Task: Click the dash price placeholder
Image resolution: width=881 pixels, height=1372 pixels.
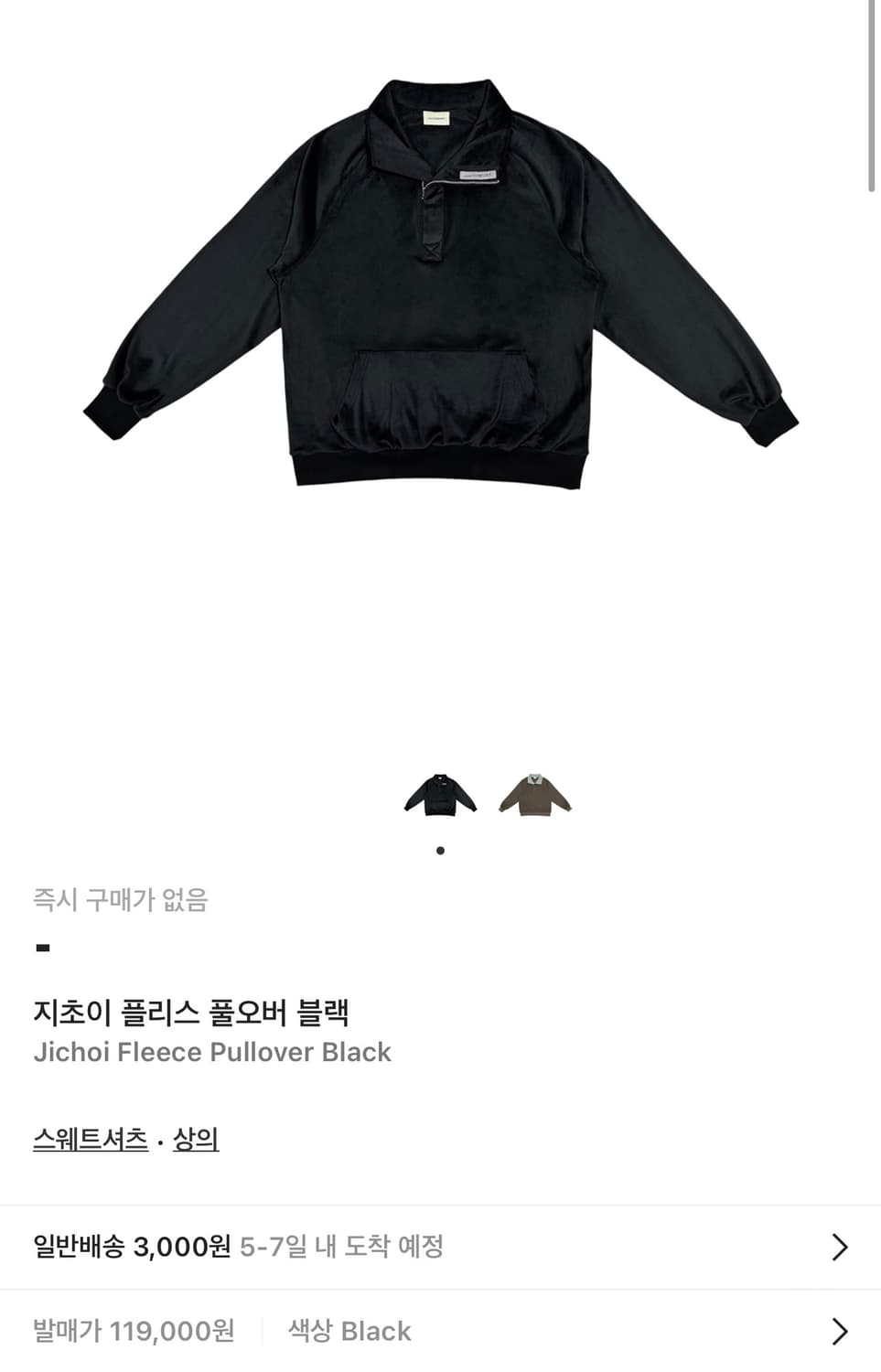Action: (x=41, y=949)
